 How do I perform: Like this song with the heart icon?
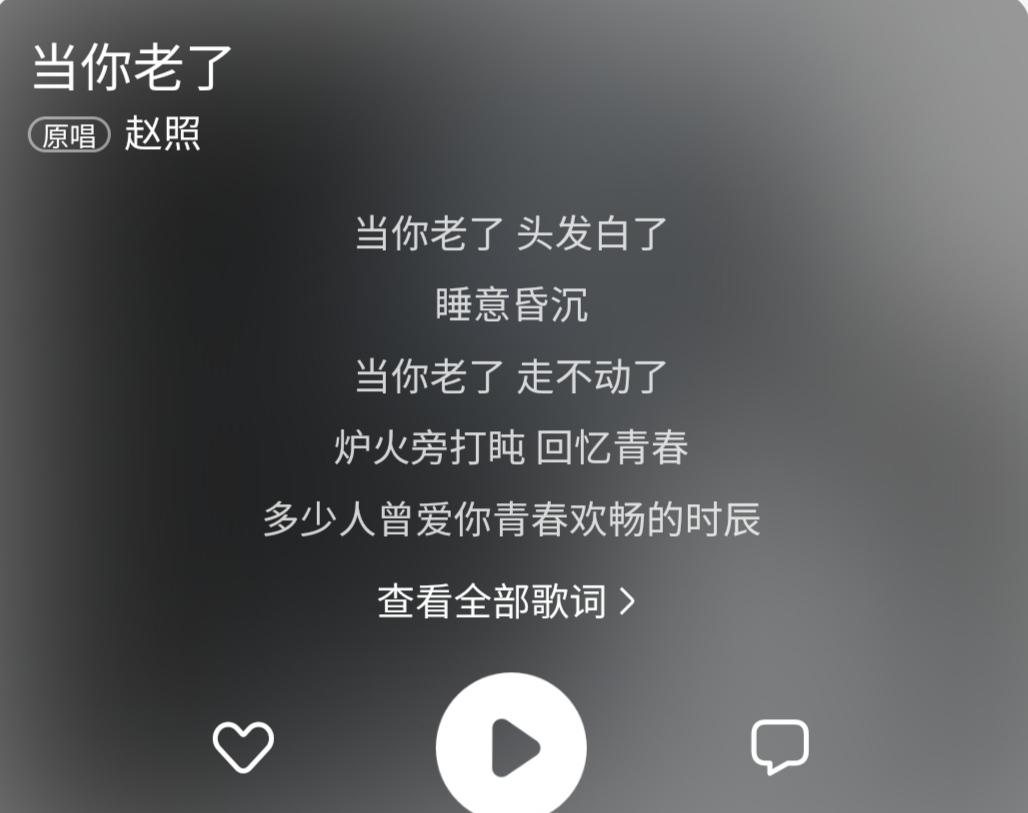pos(243,746)
